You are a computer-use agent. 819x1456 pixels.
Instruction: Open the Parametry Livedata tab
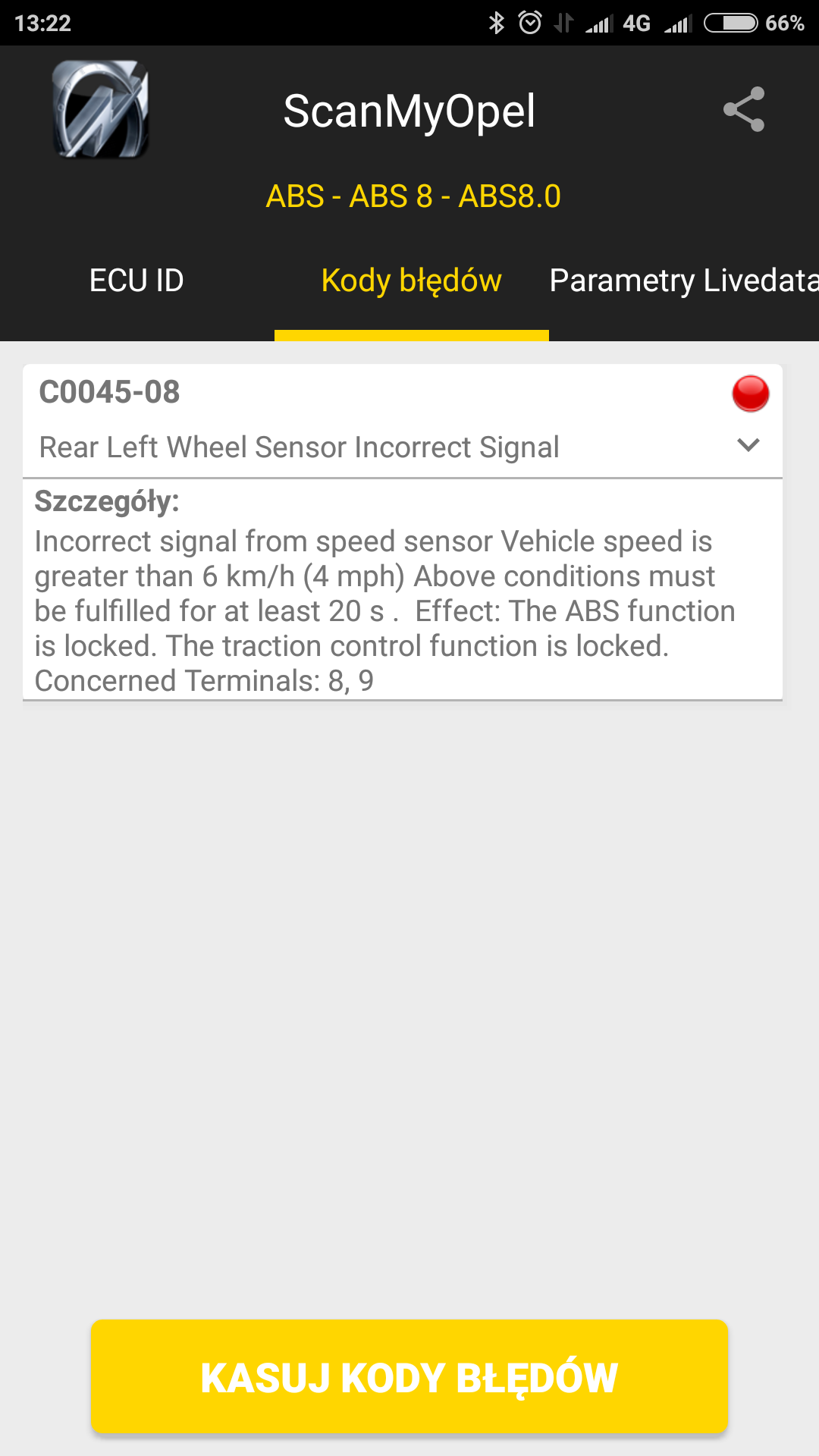(x=682, y=281)
